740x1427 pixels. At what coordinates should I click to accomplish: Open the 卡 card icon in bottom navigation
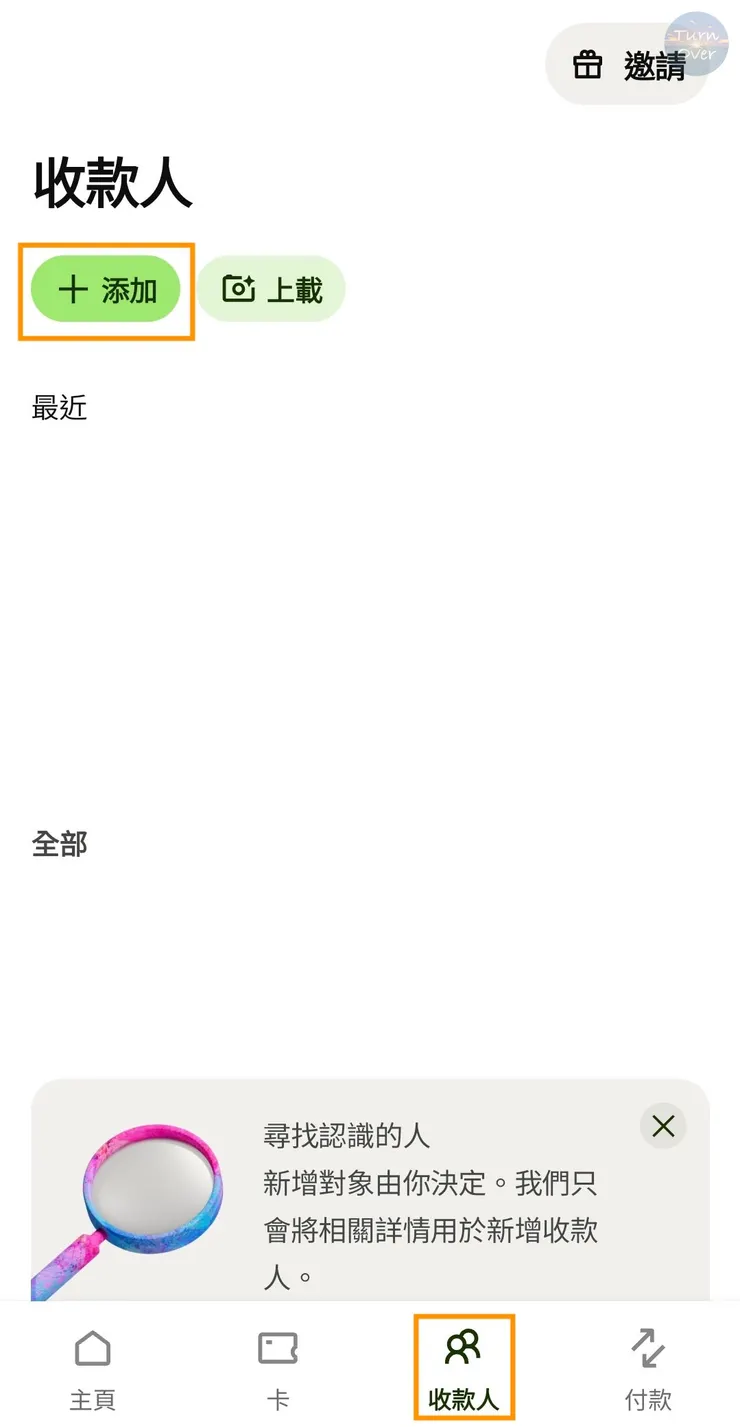pyautogui.click(x=277, y=1347)
